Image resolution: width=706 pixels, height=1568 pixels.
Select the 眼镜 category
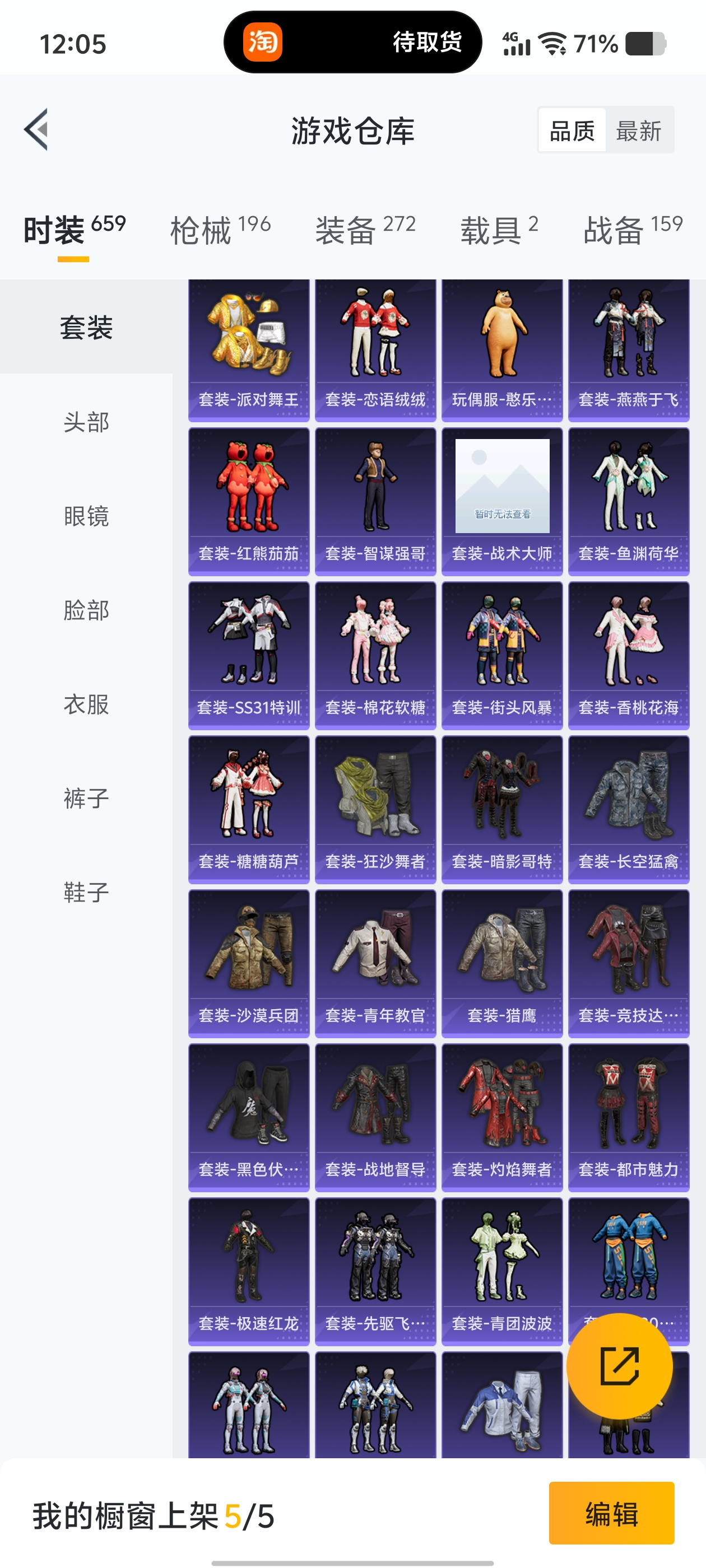tap(86, 516)
